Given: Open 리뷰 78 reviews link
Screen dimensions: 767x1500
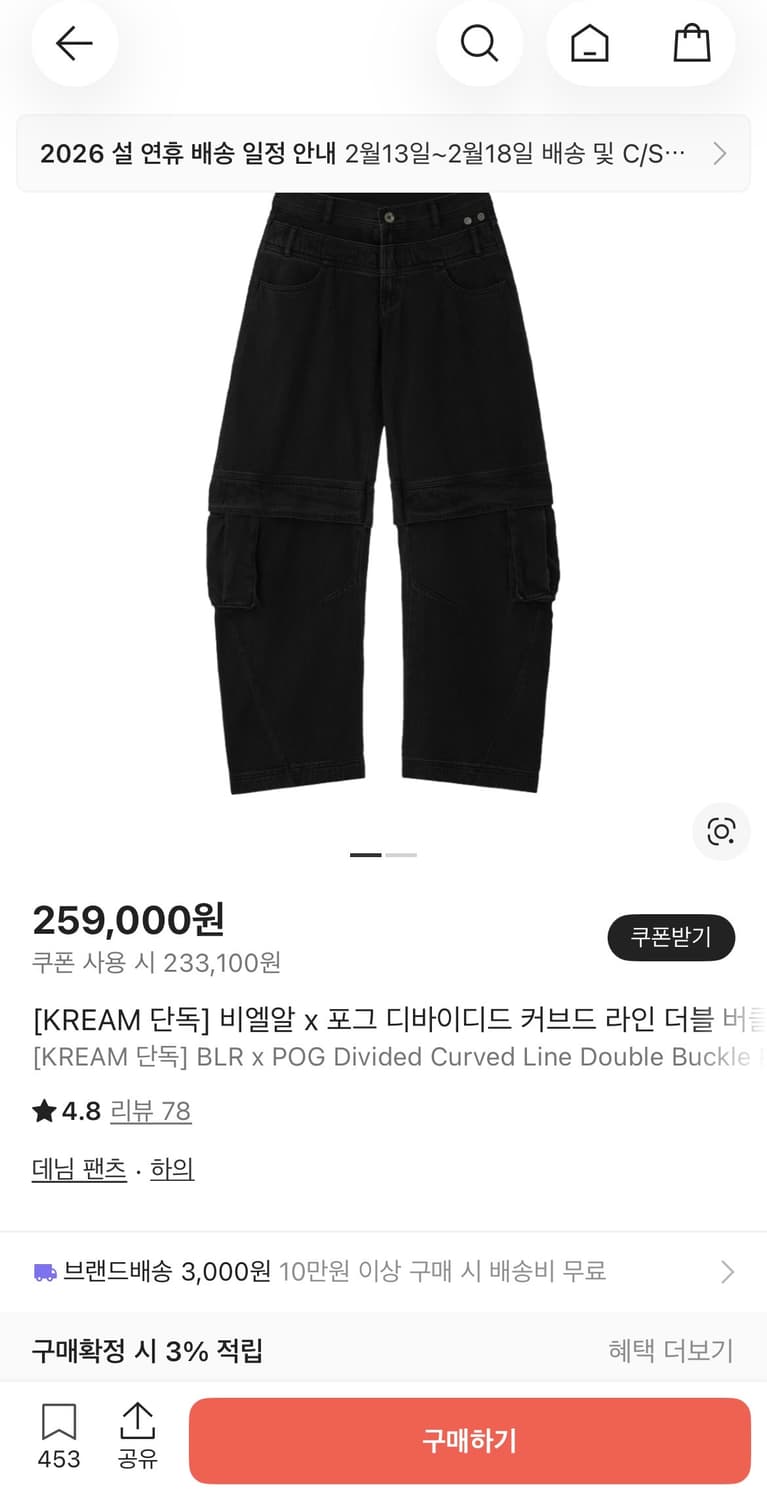Looking at the screenshot, I should (x=151, y=1111).
